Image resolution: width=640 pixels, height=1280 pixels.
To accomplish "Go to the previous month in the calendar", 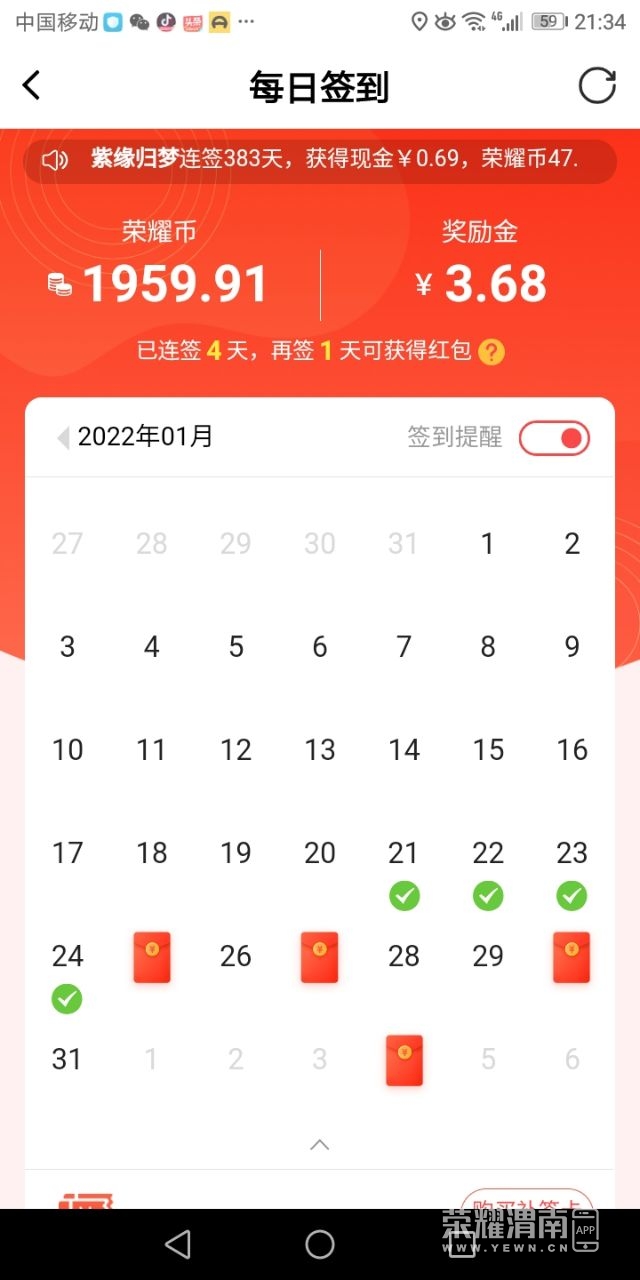I will pyautogui.click(x=63, y=437).
